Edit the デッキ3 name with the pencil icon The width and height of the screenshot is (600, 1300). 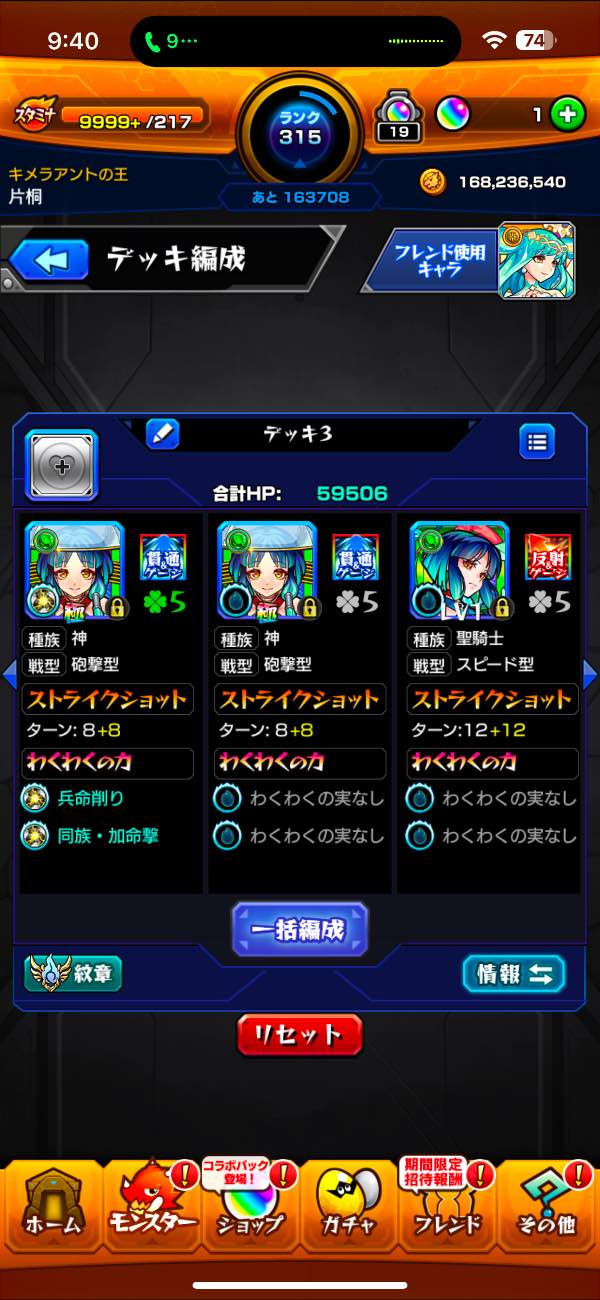click(162, 434)
